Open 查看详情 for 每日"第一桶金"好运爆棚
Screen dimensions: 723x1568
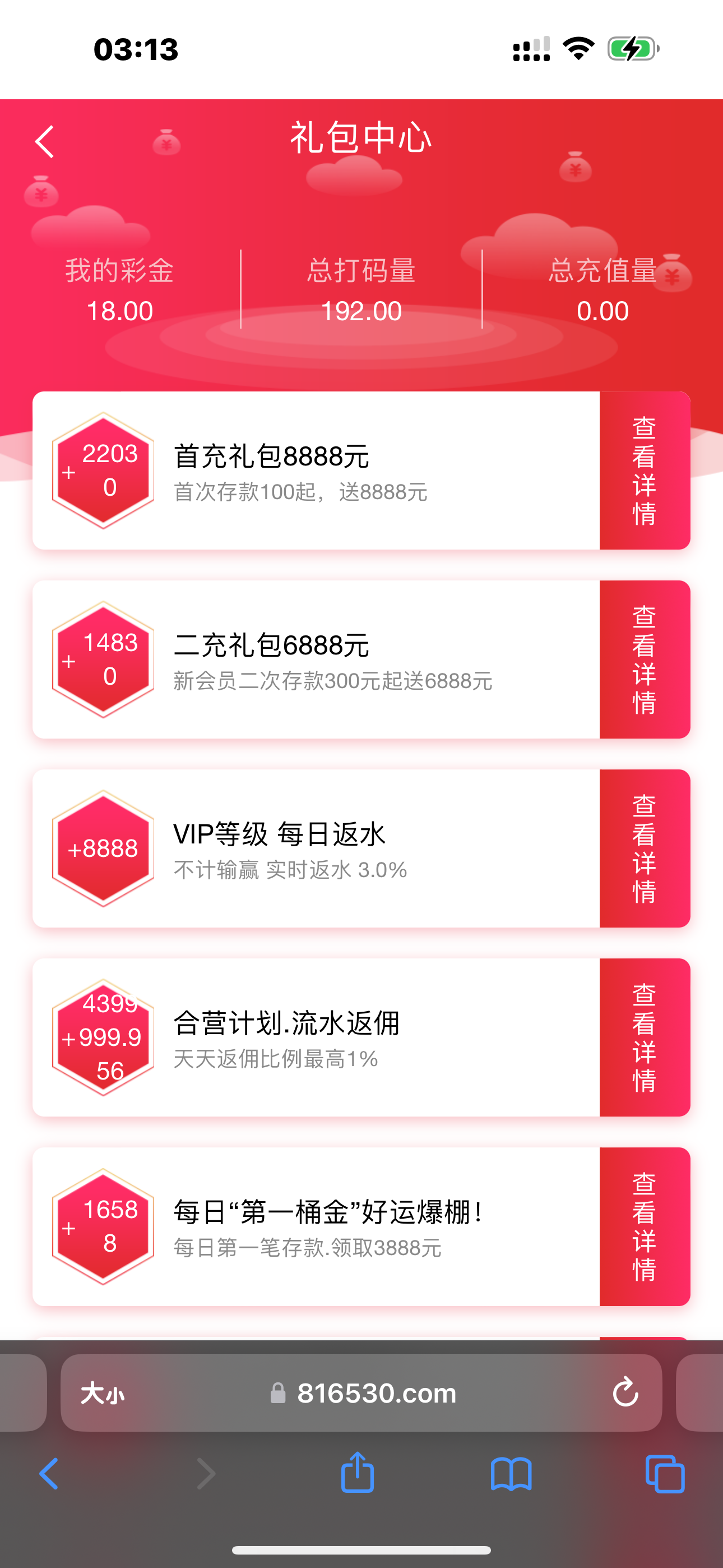(644, 1226)
